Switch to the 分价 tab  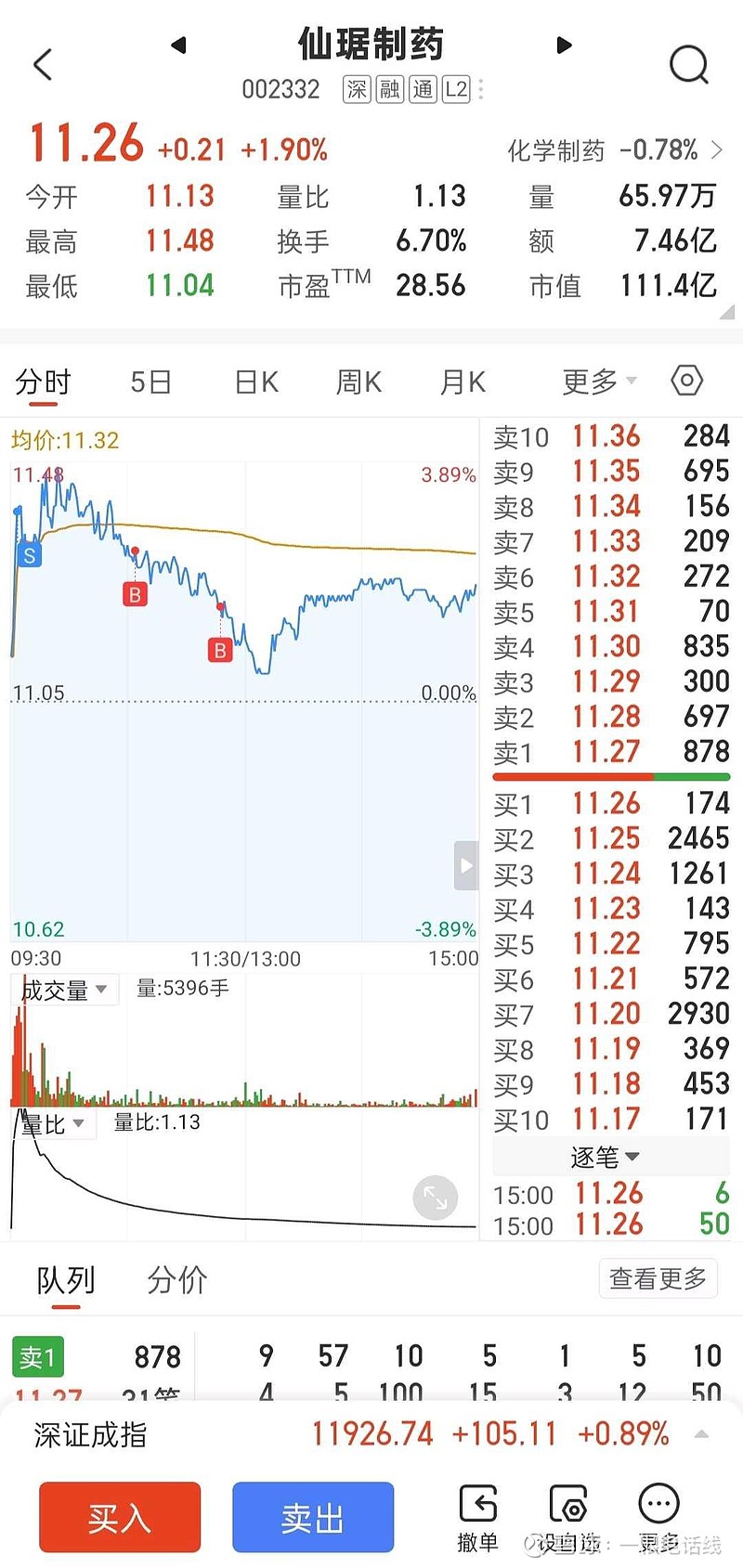177,1280
